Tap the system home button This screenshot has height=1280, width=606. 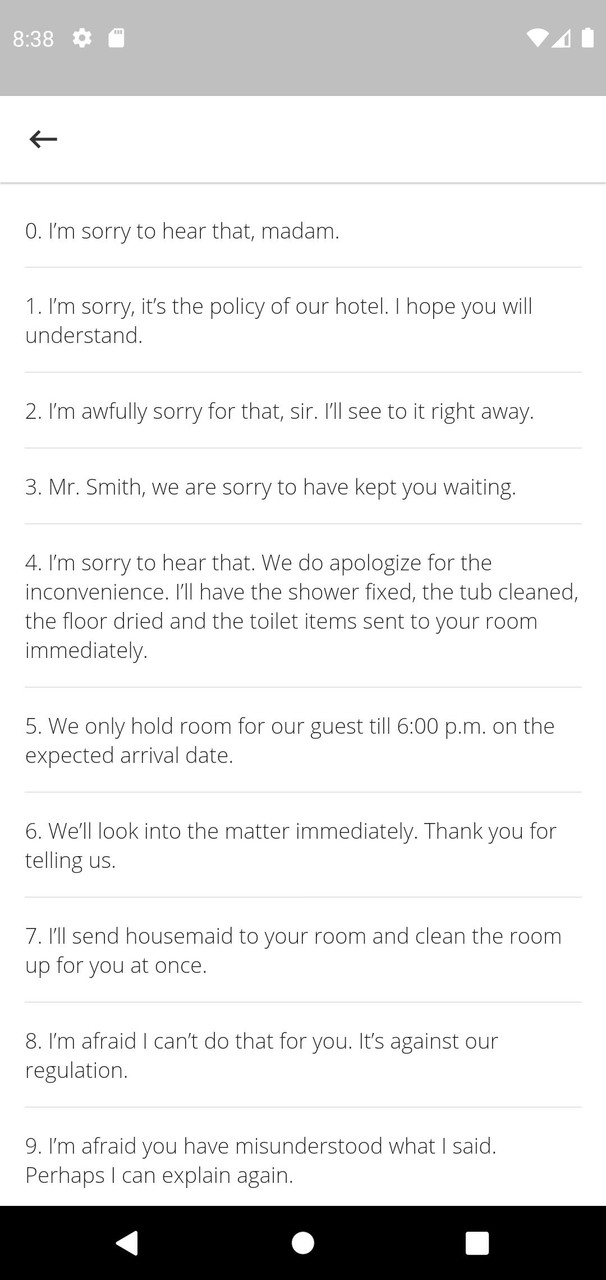[x=303, y=1243]
